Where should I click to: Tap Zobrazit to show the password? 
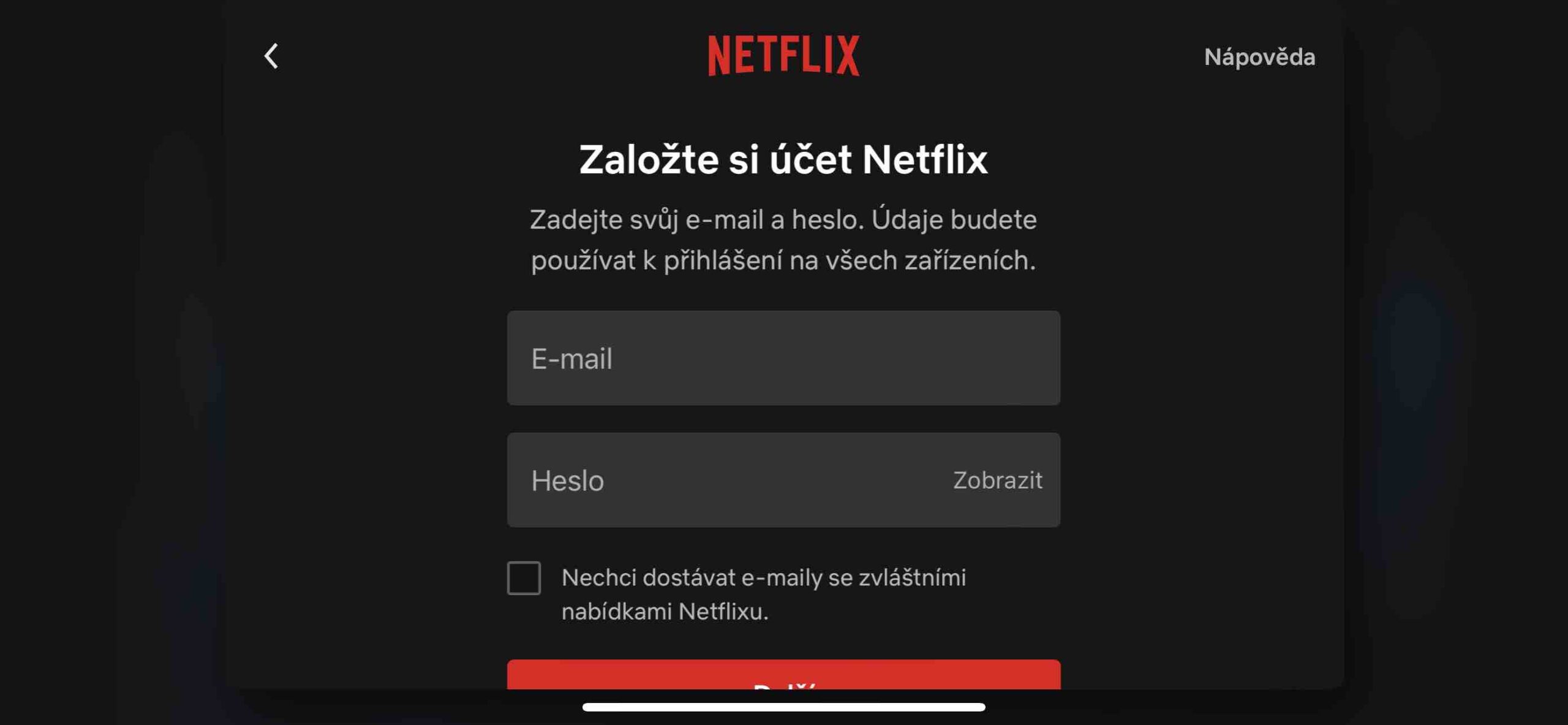pyautogui.click(x=997, y=480)
